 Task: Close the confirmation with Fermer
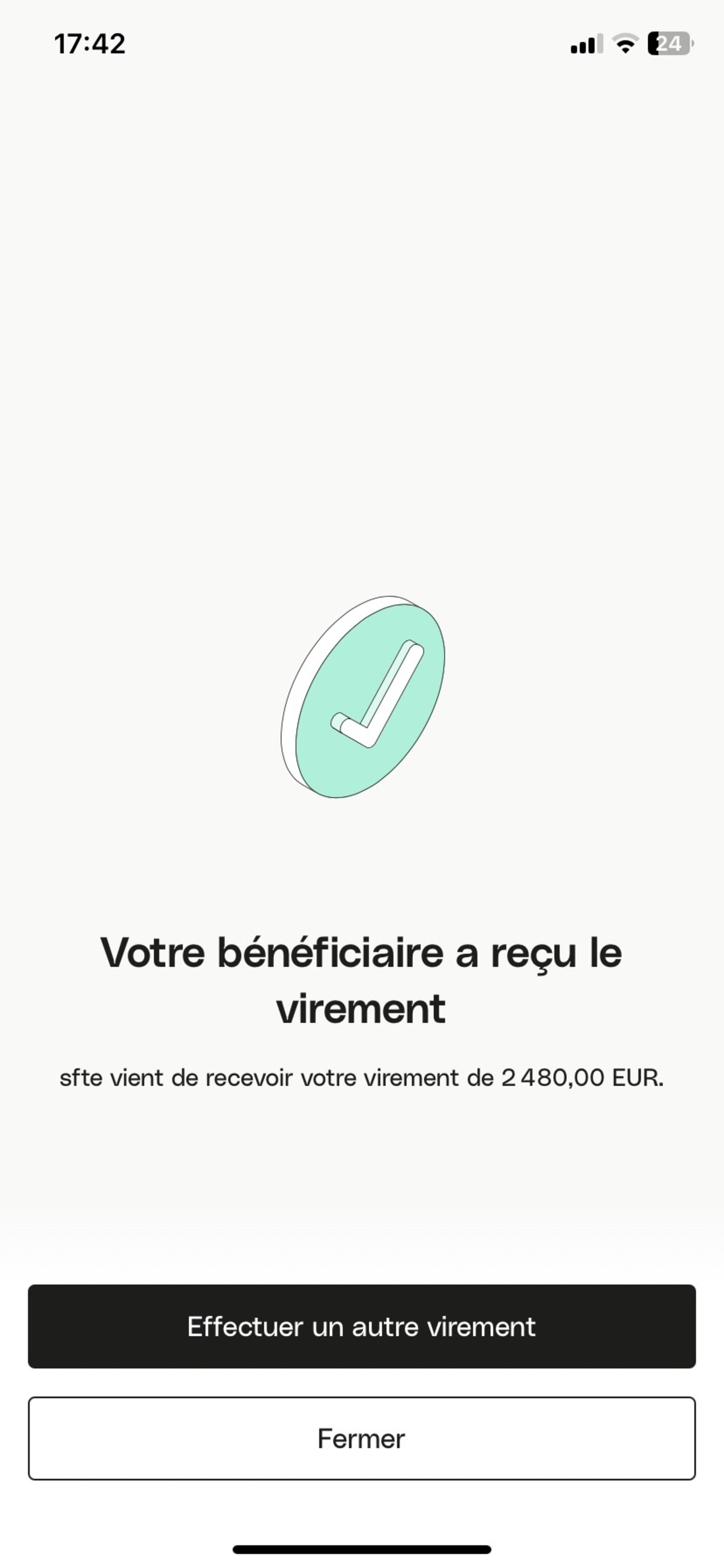(361, 1438)
